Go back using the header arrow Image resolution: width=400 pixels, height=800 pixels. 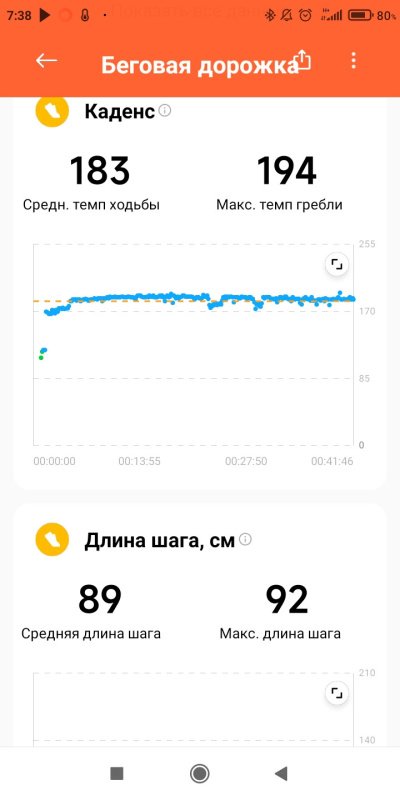pos(46,61)
